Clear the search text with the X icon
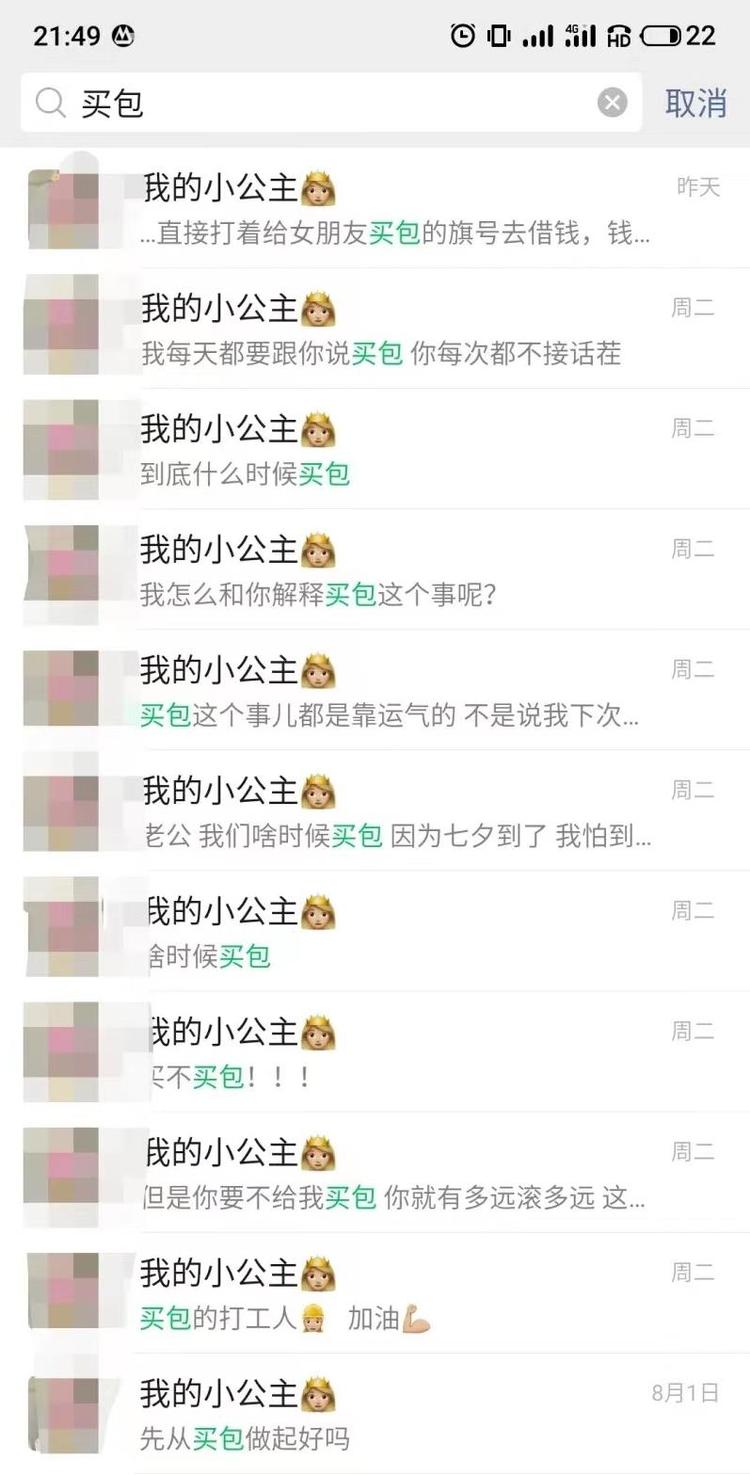Screen dimensions: 750x1475 point(612,102)
